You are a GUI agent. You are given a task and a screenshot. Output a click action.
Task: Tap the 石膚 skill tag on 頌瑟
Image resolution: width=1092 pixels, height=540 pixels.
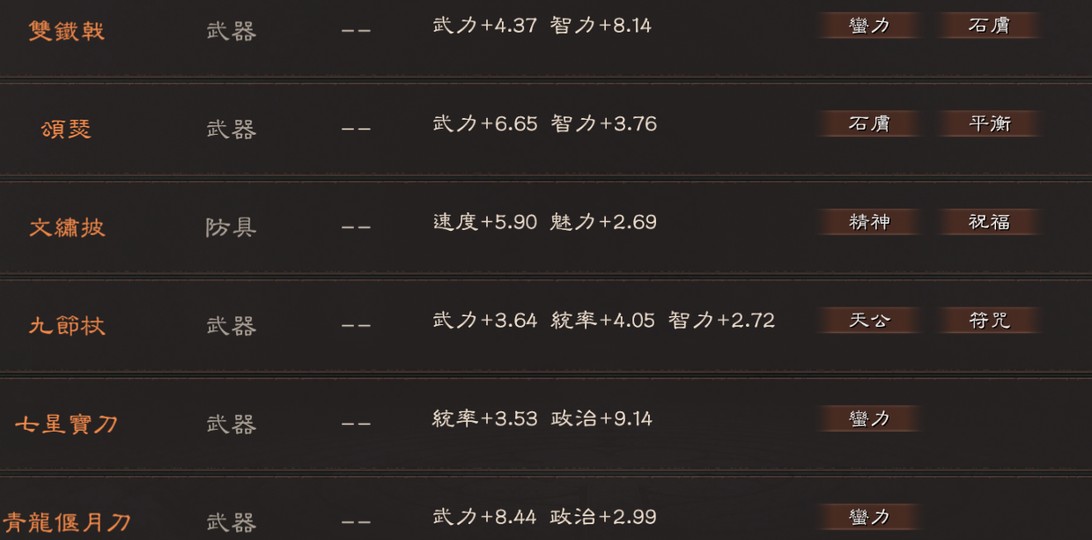[868, 124]
